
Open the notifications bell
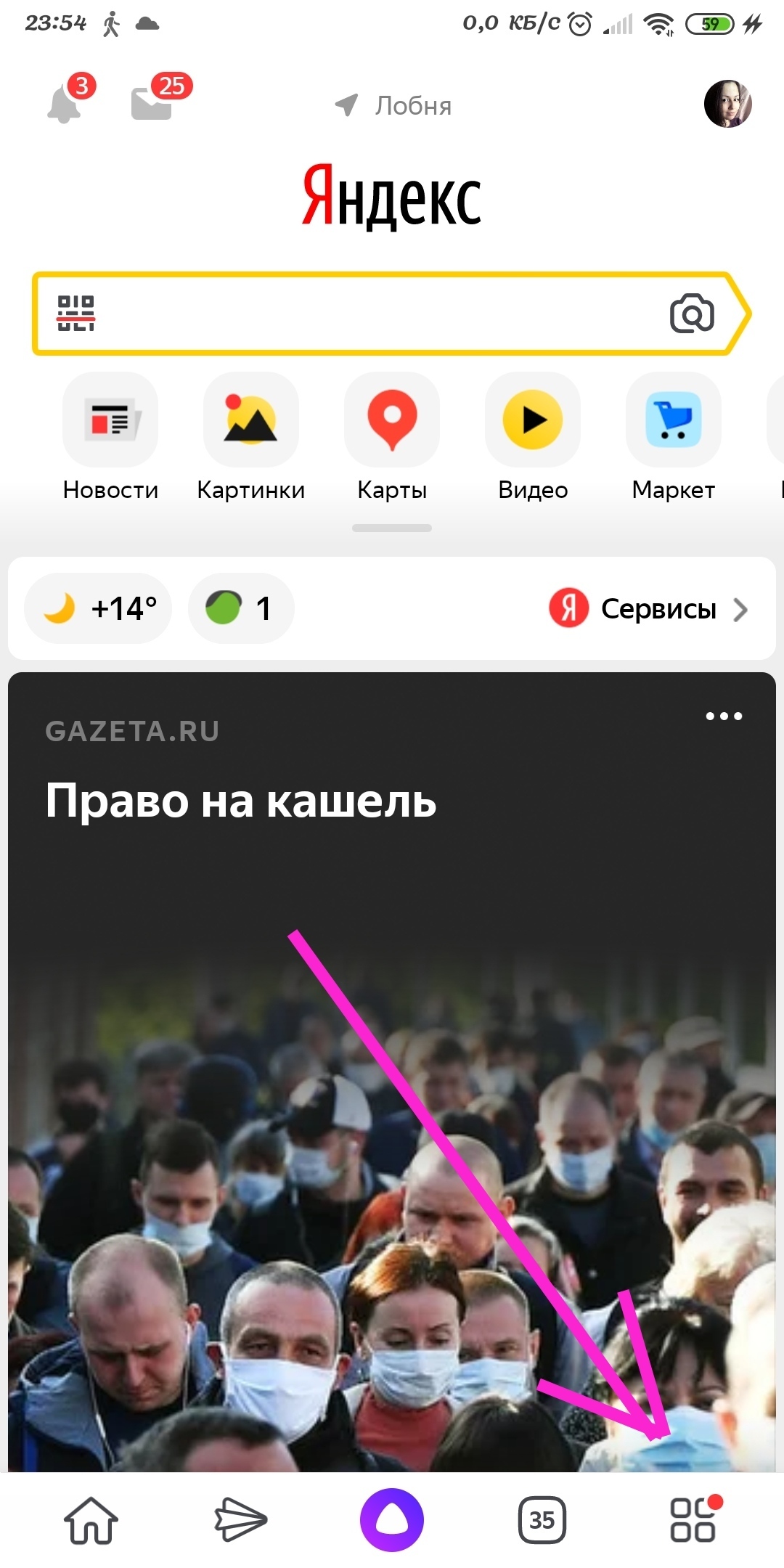coord(65,104)
